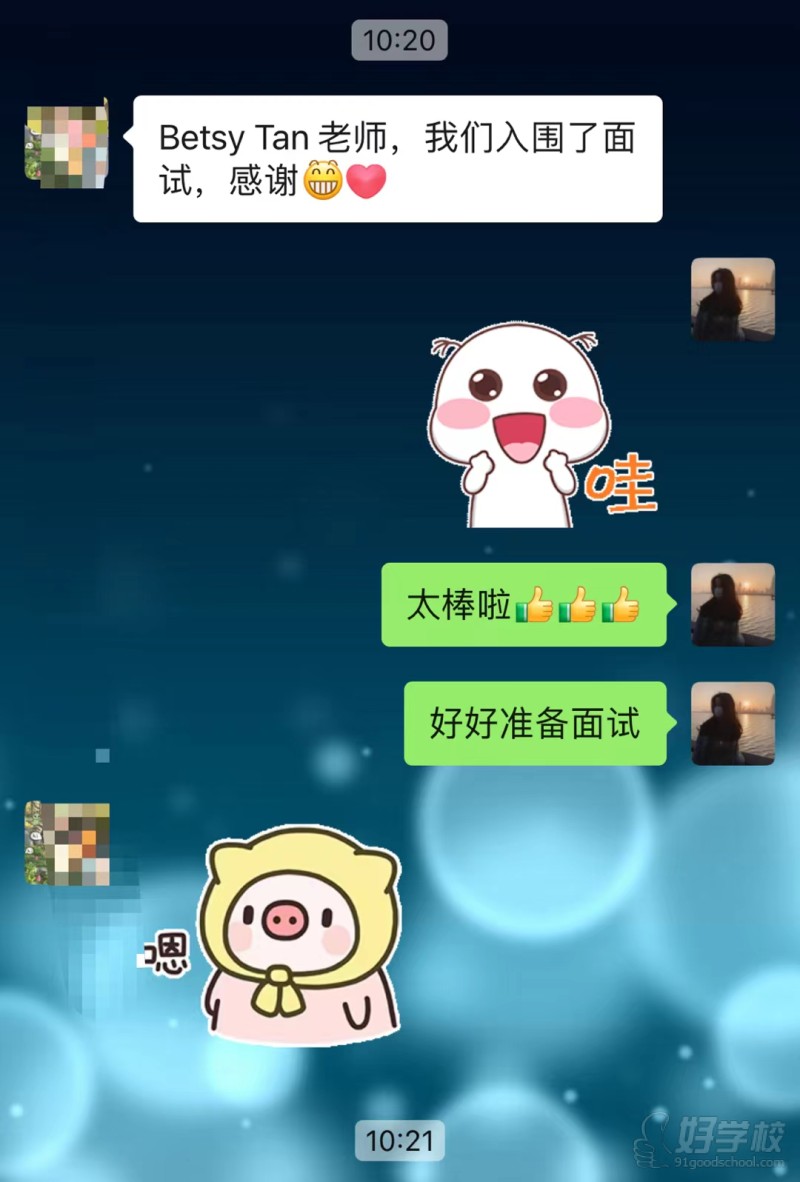The height and width of the screenshot is (1182, 800).
Task: Click the avatar beside the 太棒啦 bubble
Action: coord(732,605)
